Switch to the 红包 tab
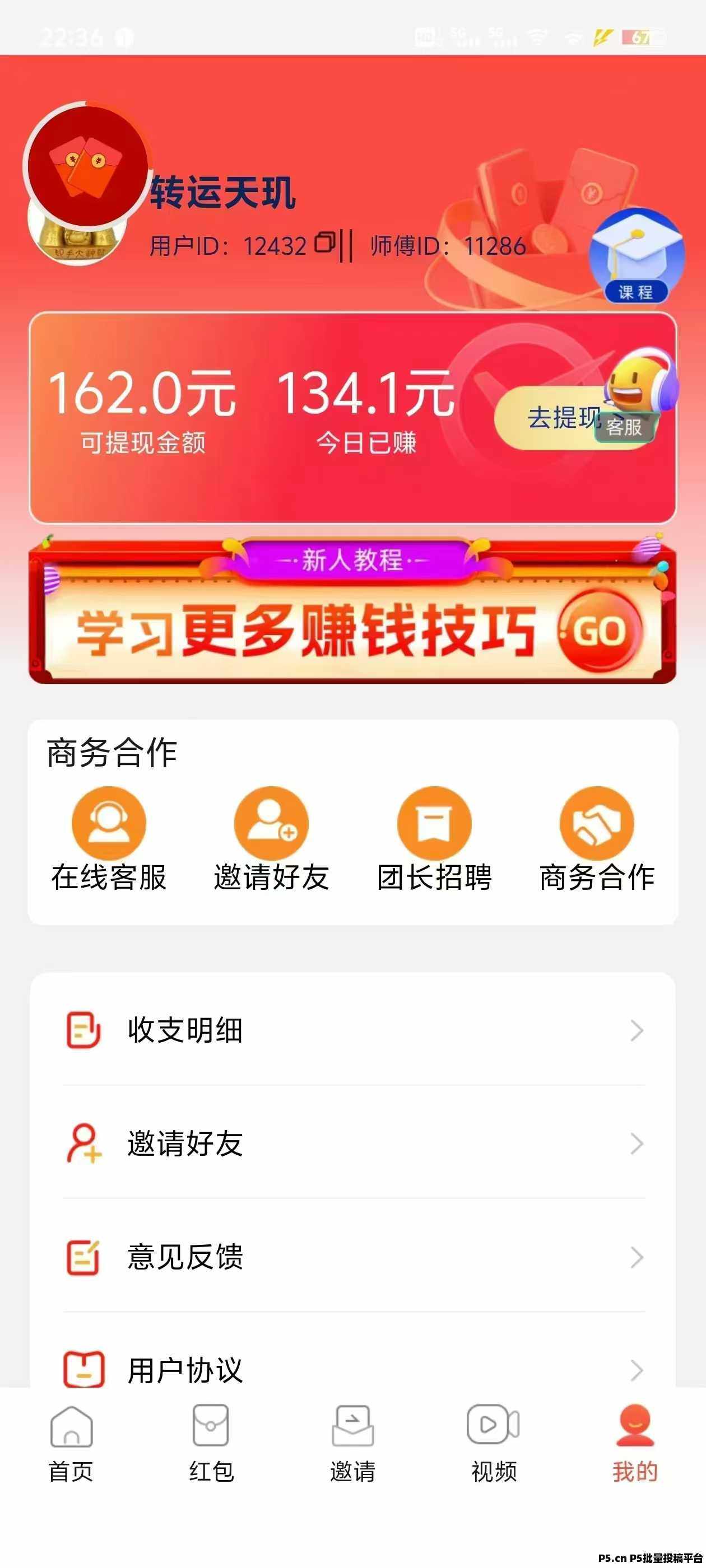 click(x=211, y=1444)
